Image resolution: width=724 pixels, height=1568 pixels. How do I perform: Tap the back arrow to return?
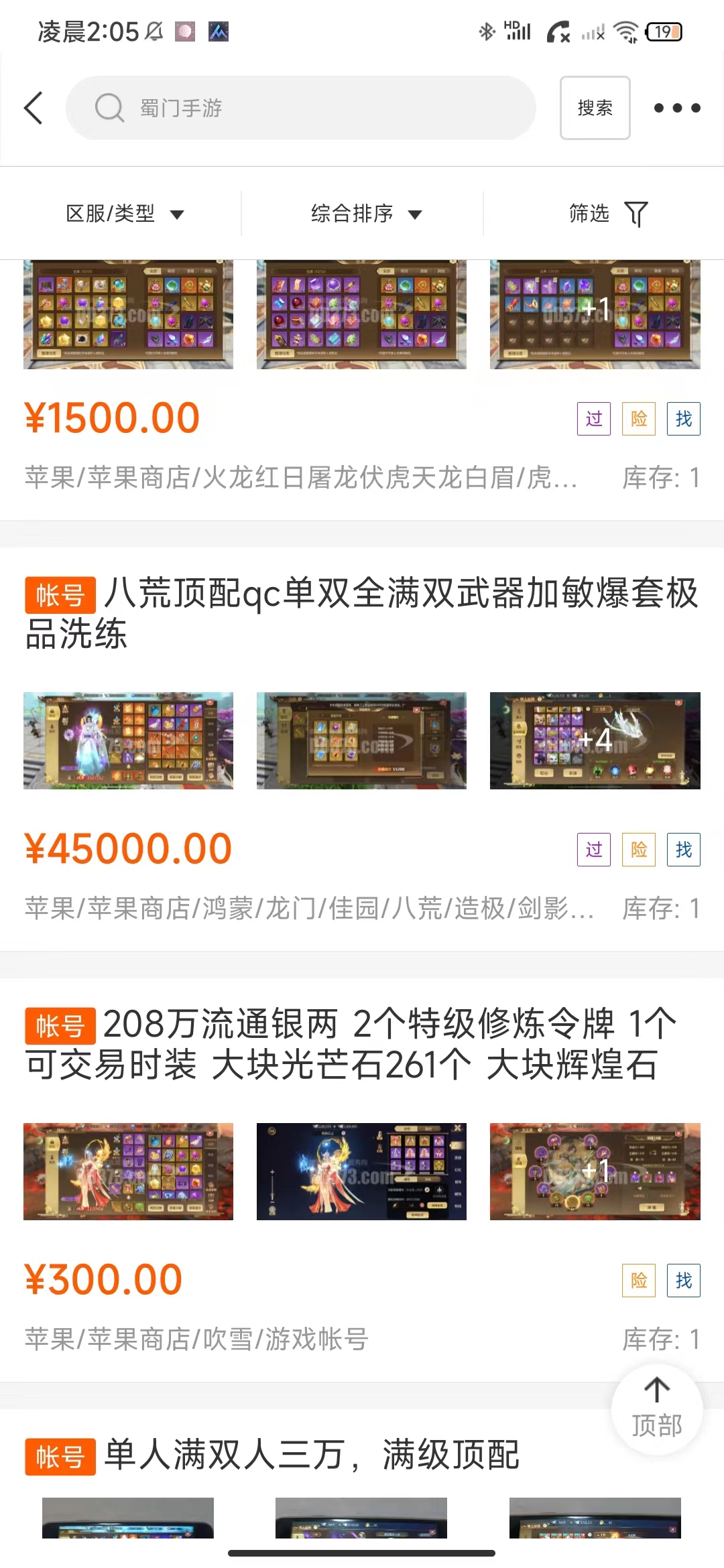(x=34, y=108)
